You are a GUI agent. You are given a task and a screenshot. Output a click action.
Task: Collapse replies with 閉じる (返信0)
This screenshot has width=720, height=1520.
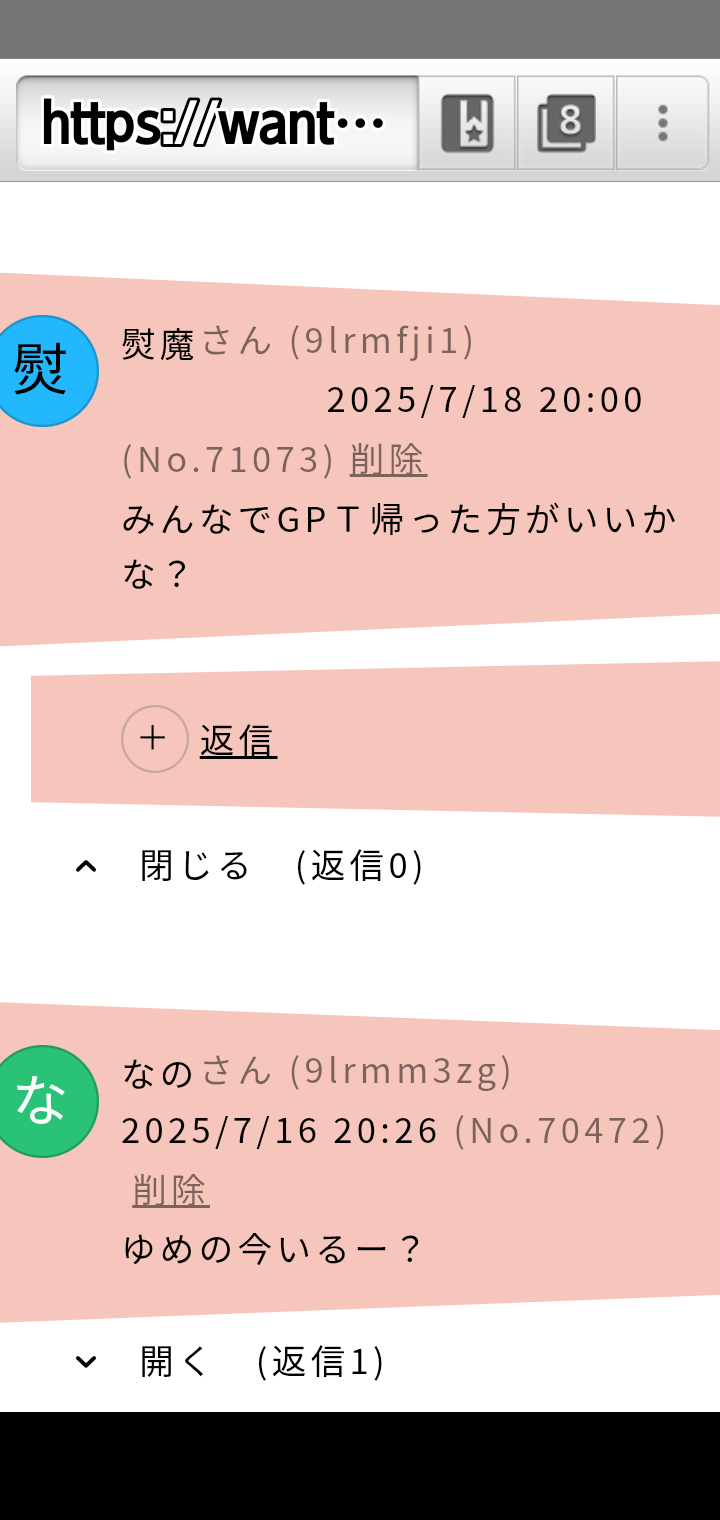pyautogui.click(x=250, y=866)
